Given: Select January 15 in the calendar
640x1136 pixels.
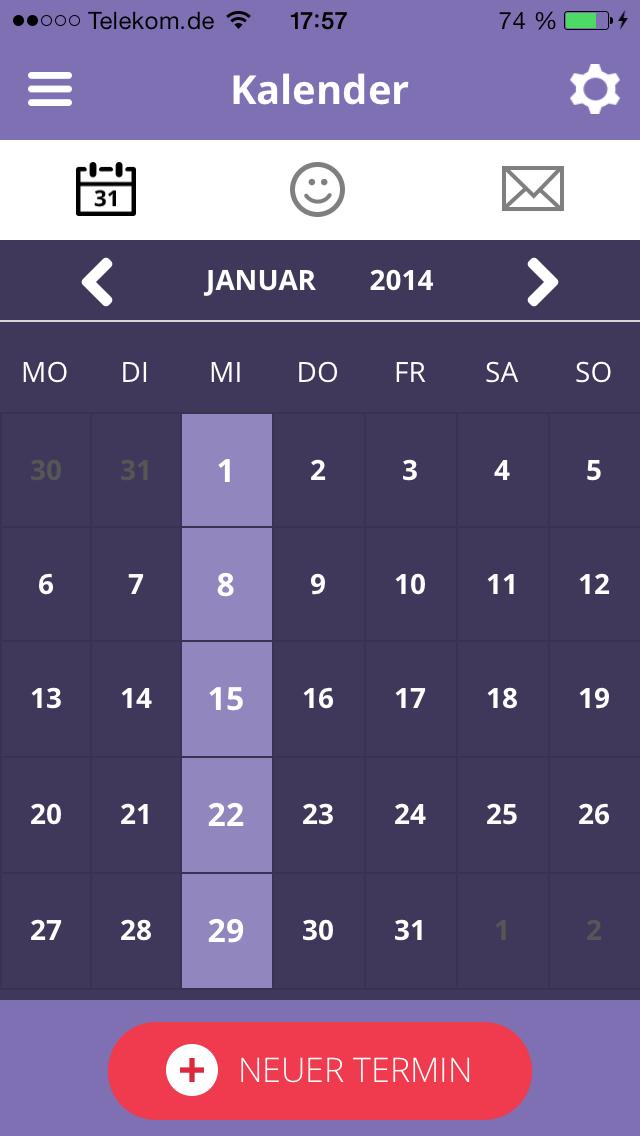Looking at the screenshot, I should [226, 698].
